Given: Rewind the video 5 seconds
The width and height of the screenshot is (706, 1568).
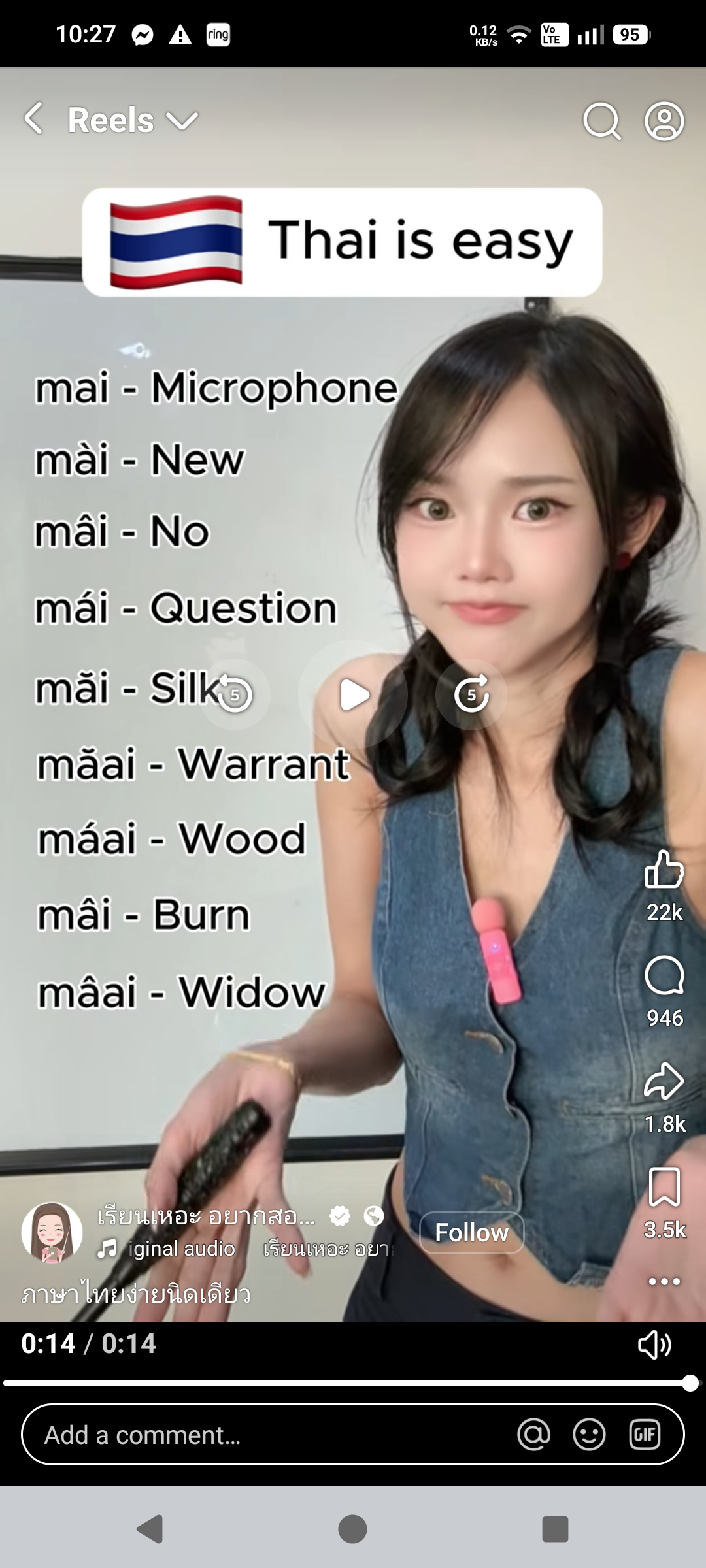Looking at the screenshot, I should [235, 694].
